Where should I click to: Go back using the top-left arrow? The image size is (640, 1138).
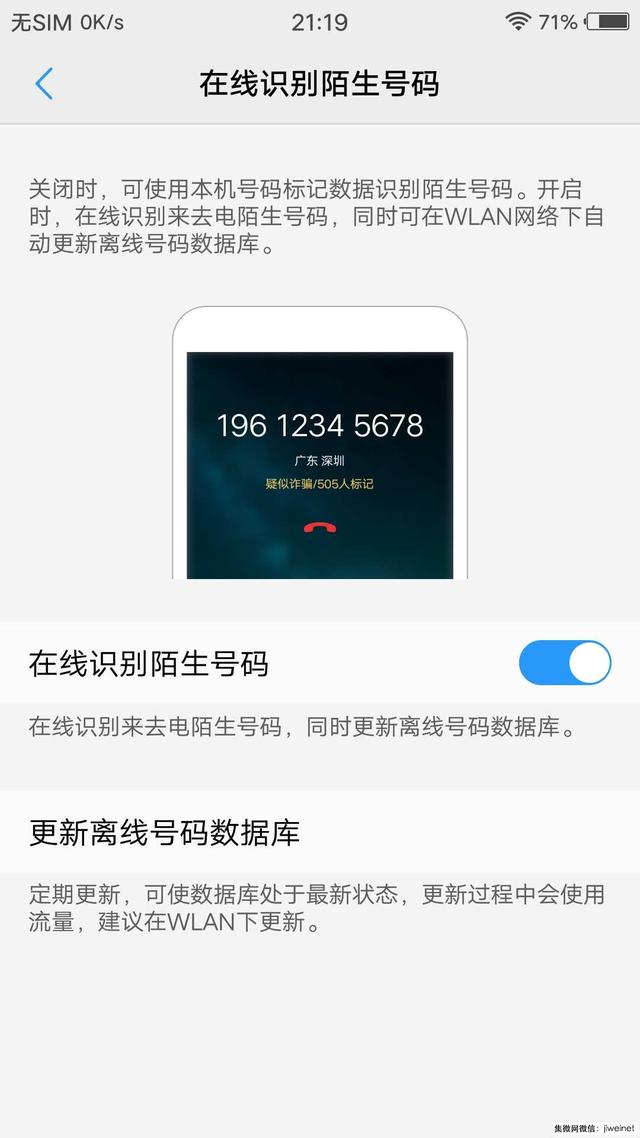[44, 83]
